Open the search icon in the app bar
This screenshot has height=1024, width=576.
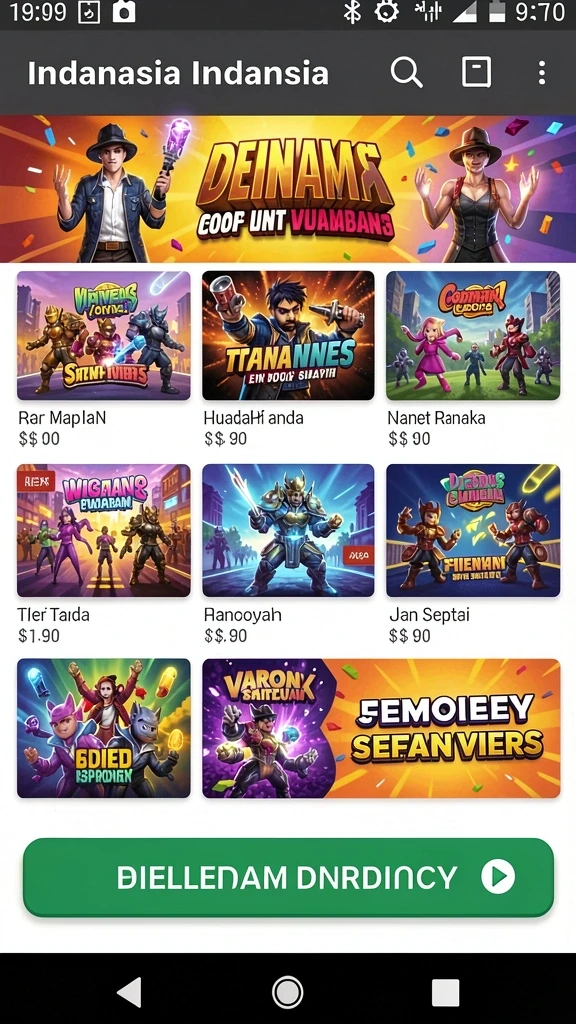pos(406,72)
